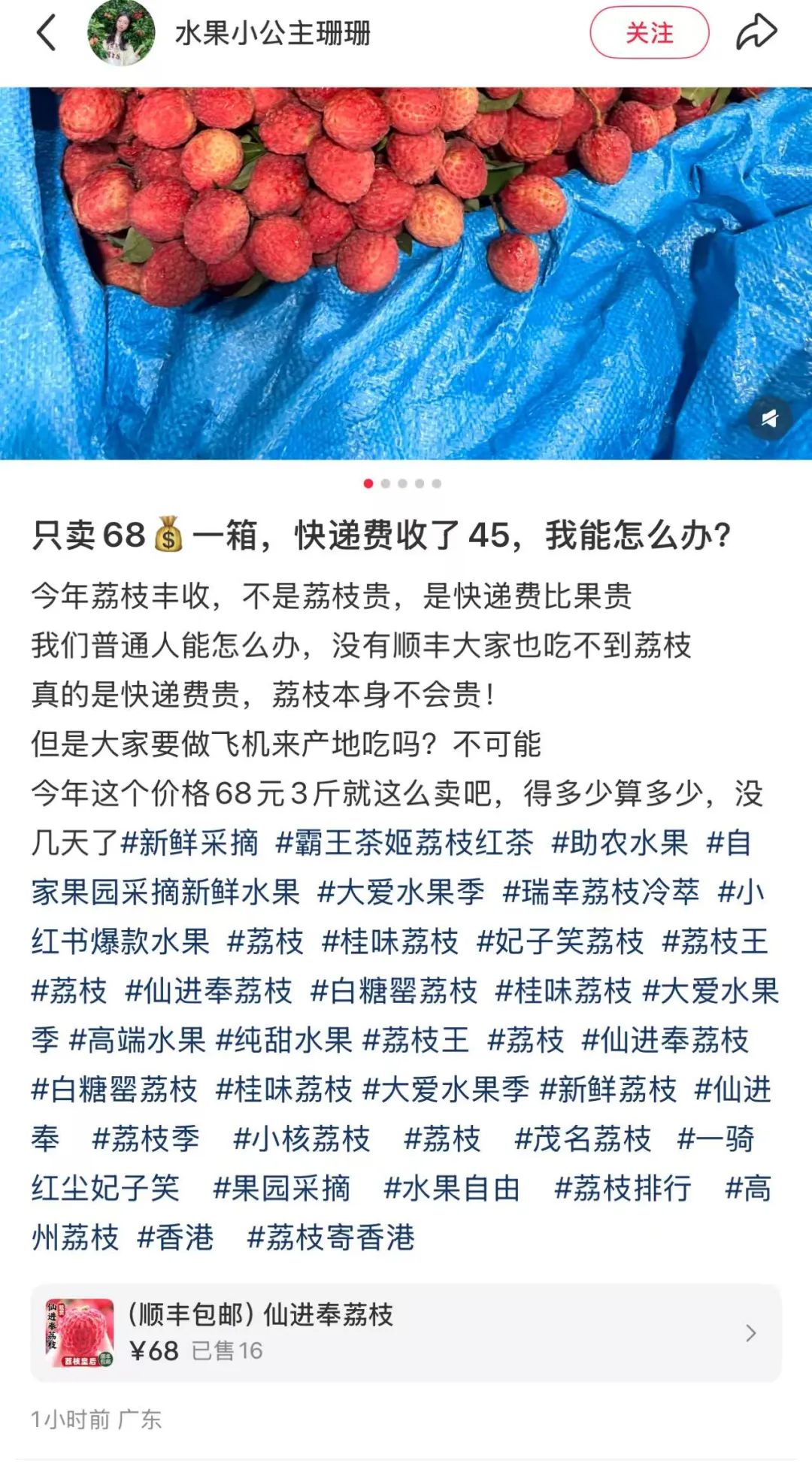
Task: Share this post
Action: point(755,33)
